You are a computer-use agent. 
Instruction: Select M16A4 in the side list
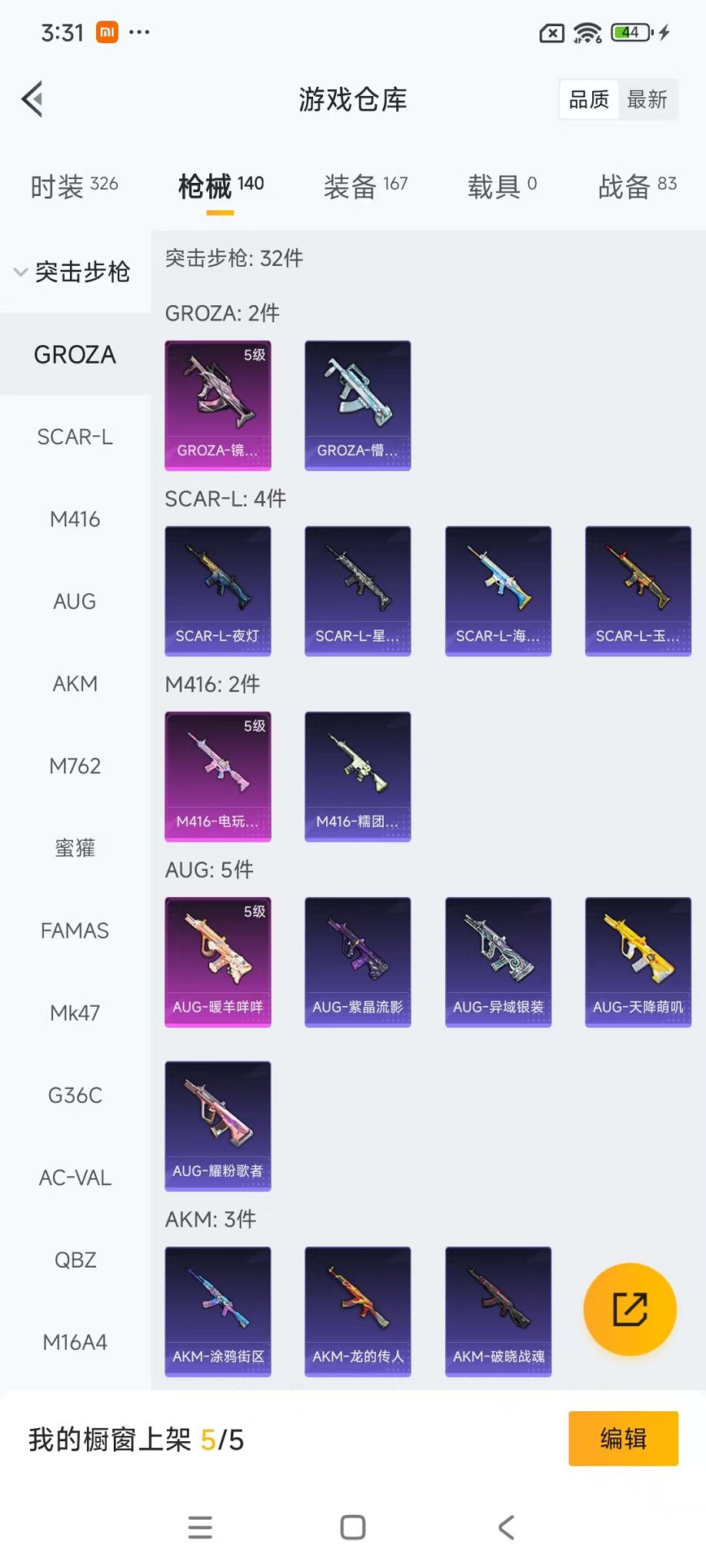pos(75,1342)
